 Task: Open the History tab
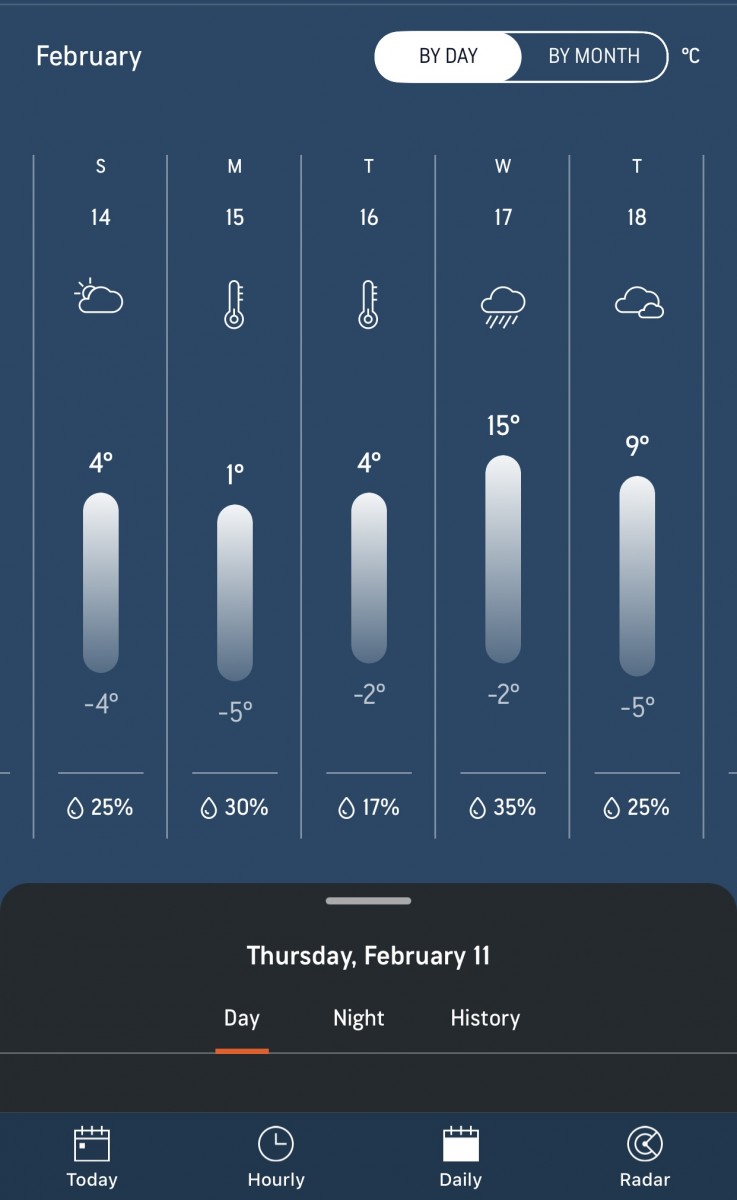tap(485, 1018)
